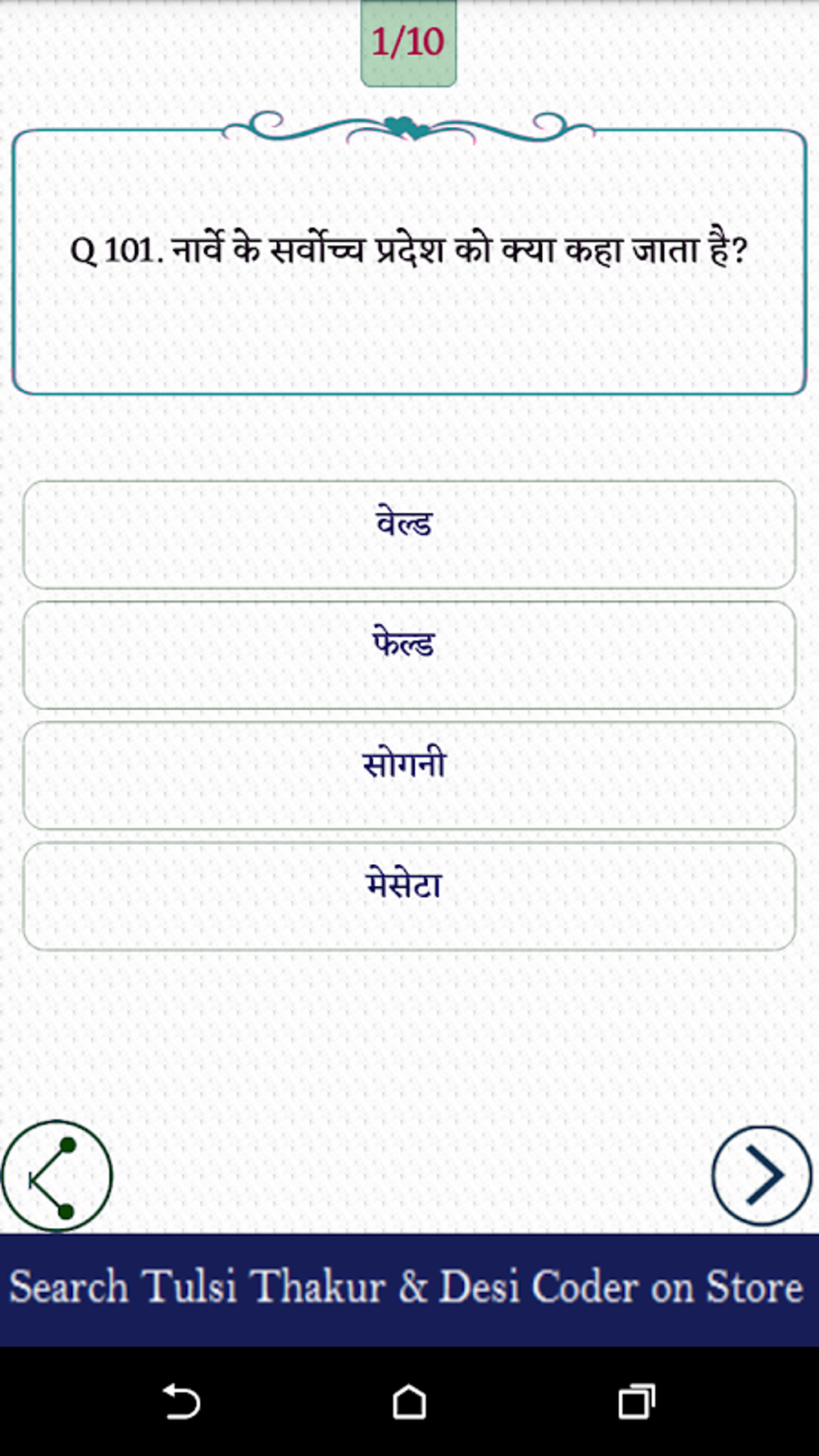The image size is (819, 1456).
Task: Pick the option सोगनी
Action: (409, 776)
